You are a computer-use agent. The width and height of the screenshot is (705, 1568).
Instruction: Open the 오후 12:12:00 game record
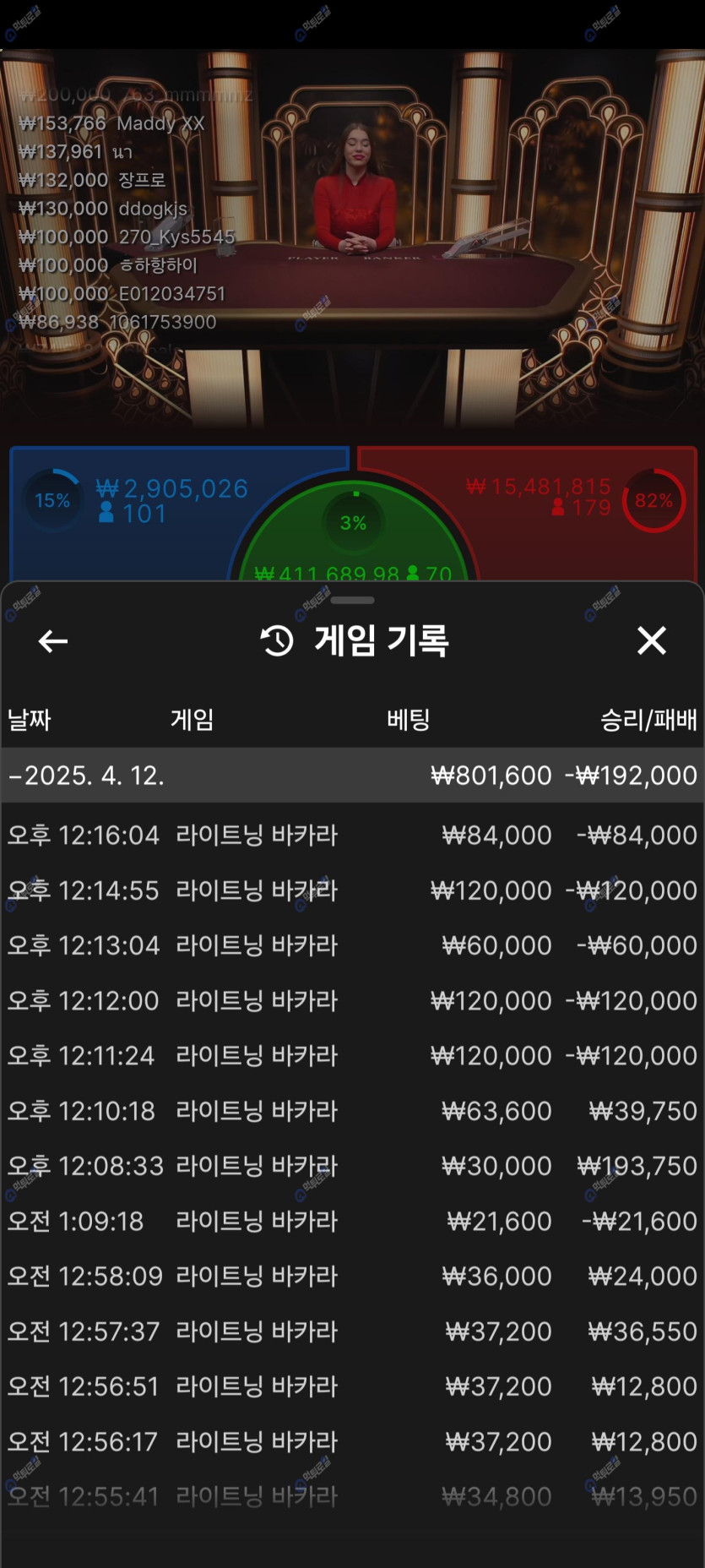coord(353,1000)
